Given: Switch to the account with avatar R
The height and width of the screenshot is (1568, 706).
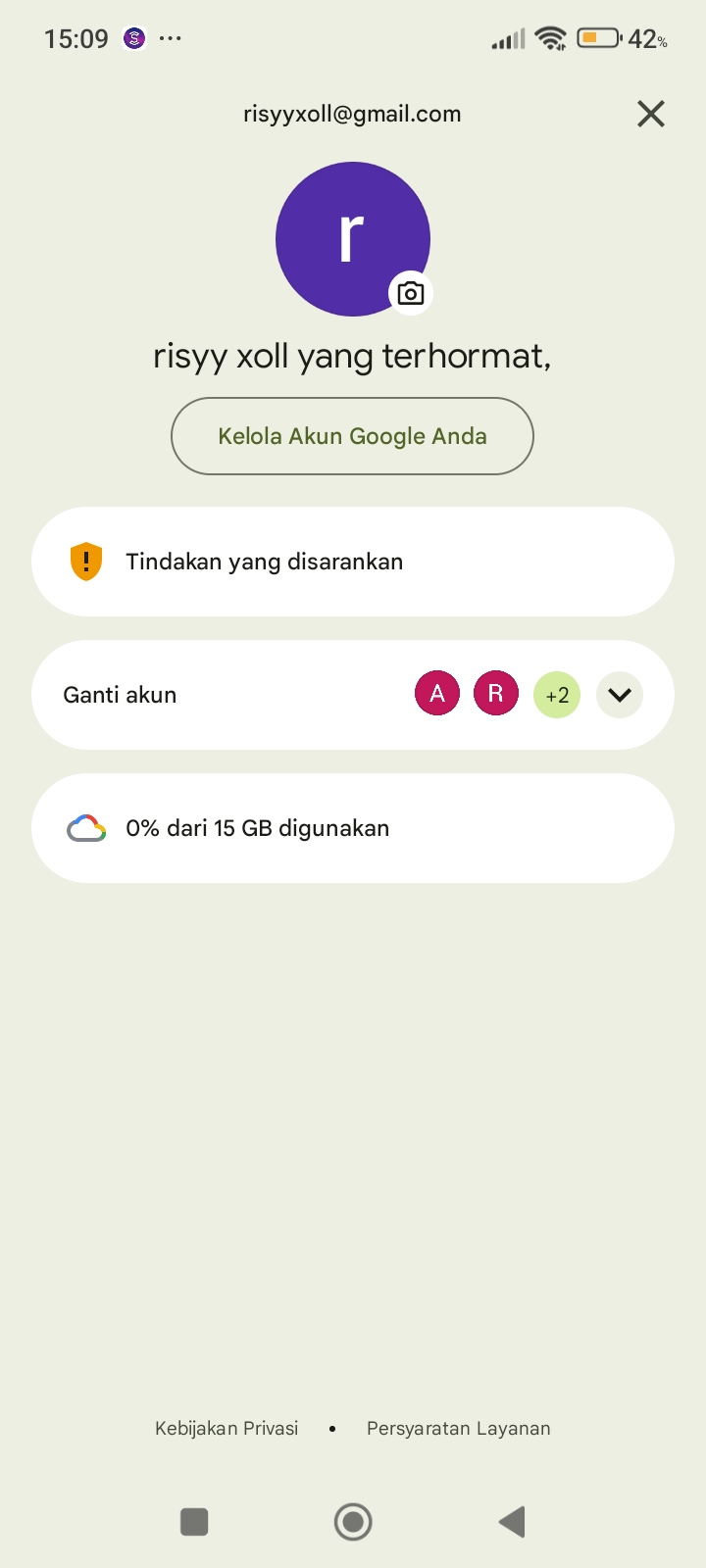Looking at the screenshot, I should 496,695.
